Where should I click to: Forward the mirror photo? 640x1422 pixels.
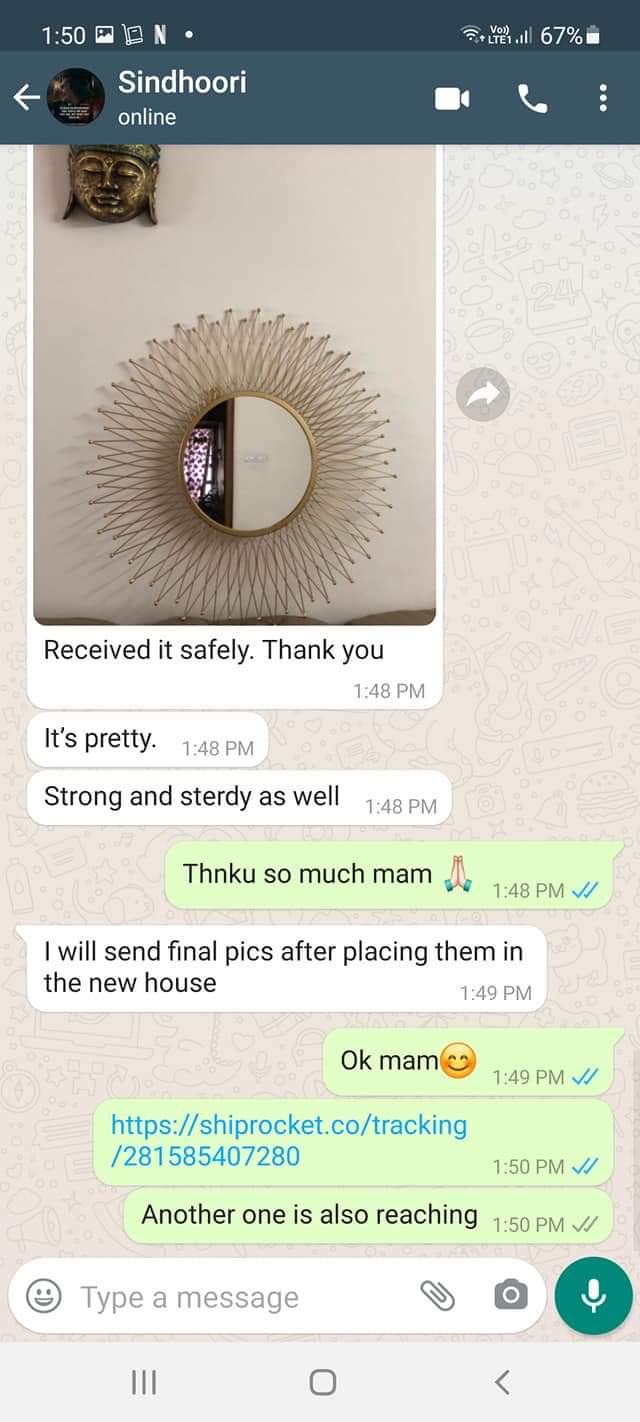[483, 395]
